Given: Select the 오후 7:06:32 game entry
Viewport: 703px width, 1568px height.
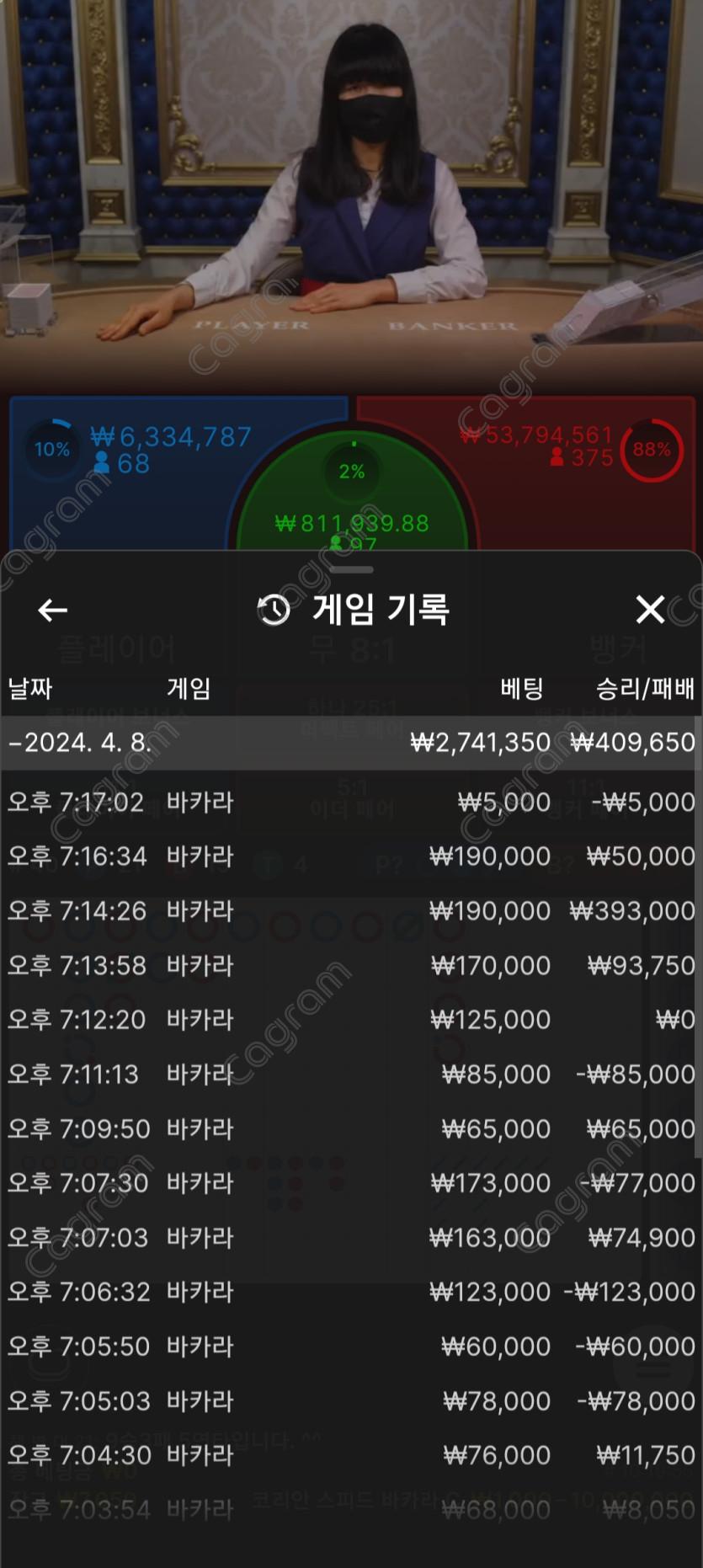Looking at the screenshot, I should pyautogui.click(x=351, y=1292).
